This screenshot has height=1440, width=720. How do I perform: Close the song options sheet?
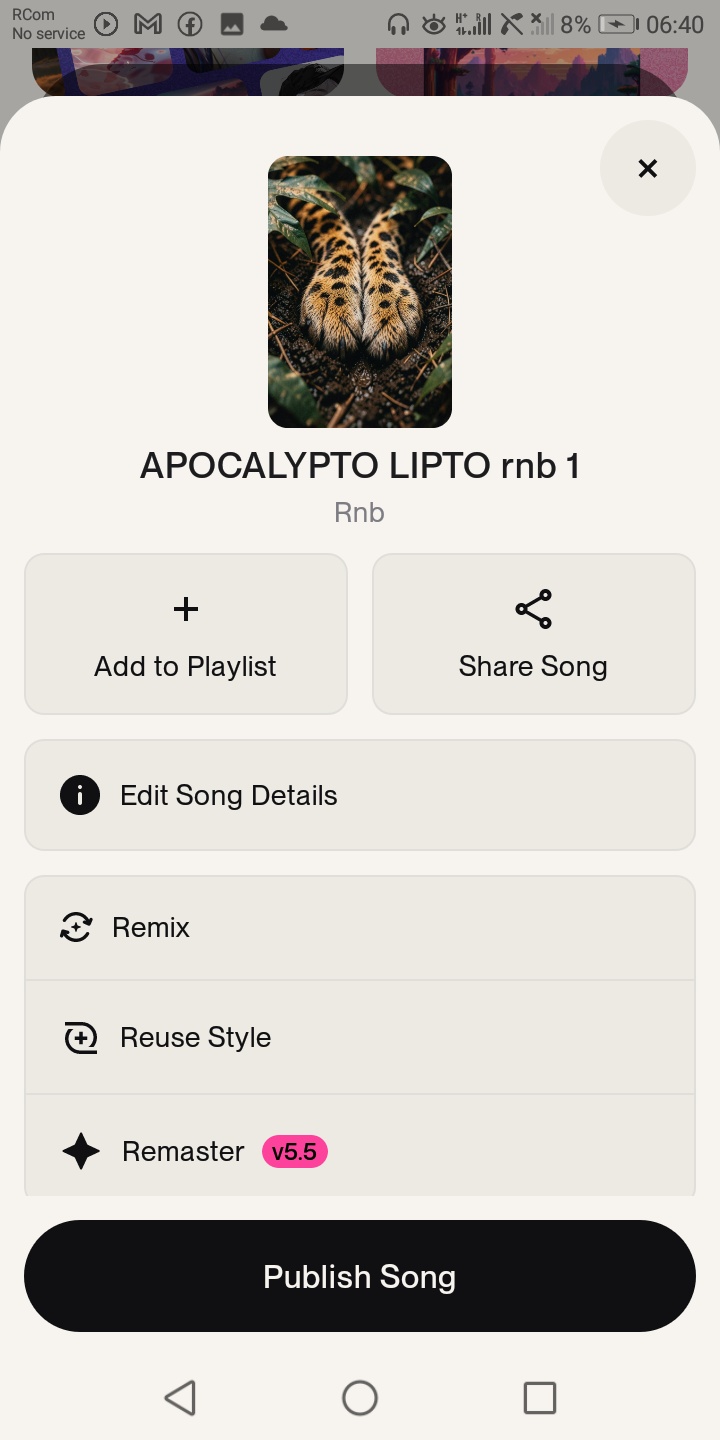[647, 168]
